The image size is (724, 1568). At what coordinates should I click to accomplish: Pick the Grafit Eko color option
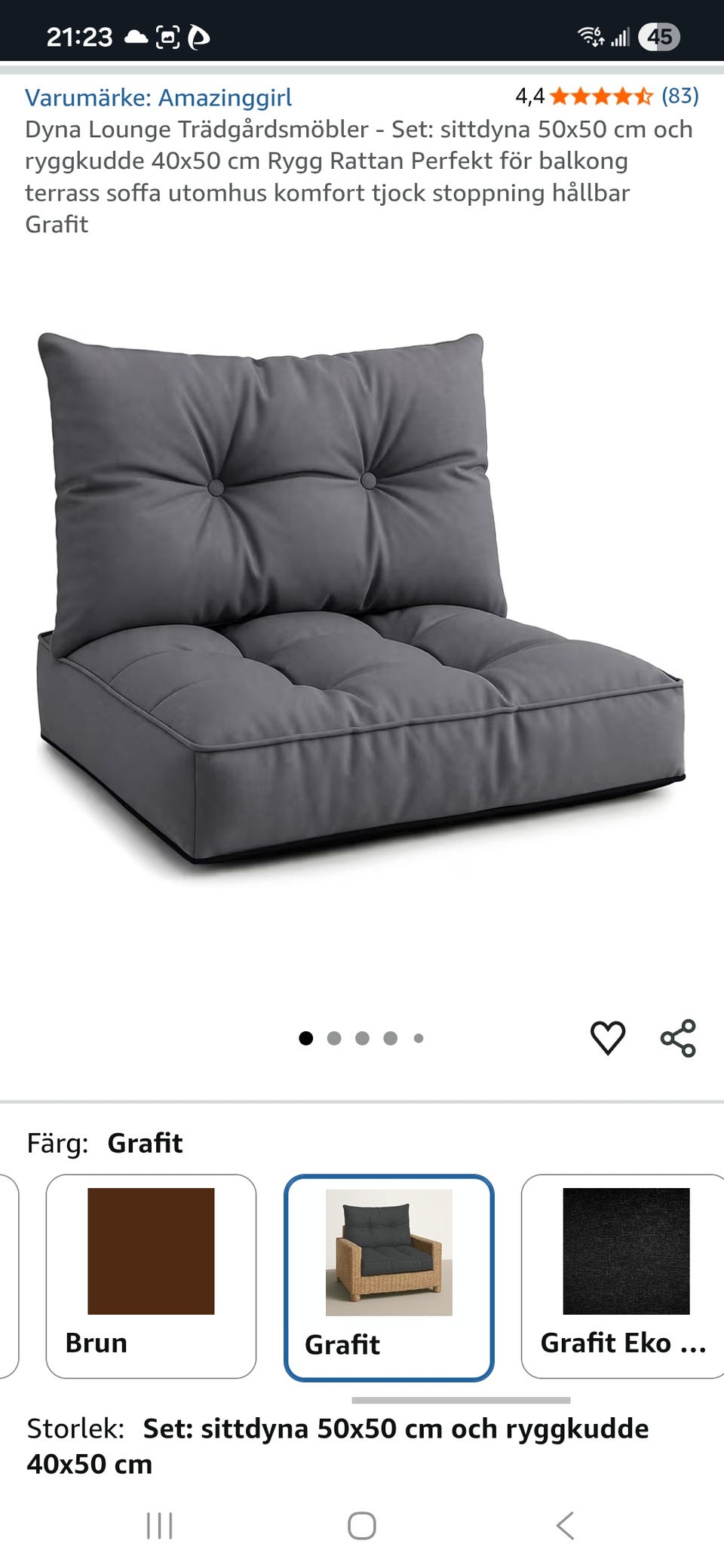(x=624, y=1276)
